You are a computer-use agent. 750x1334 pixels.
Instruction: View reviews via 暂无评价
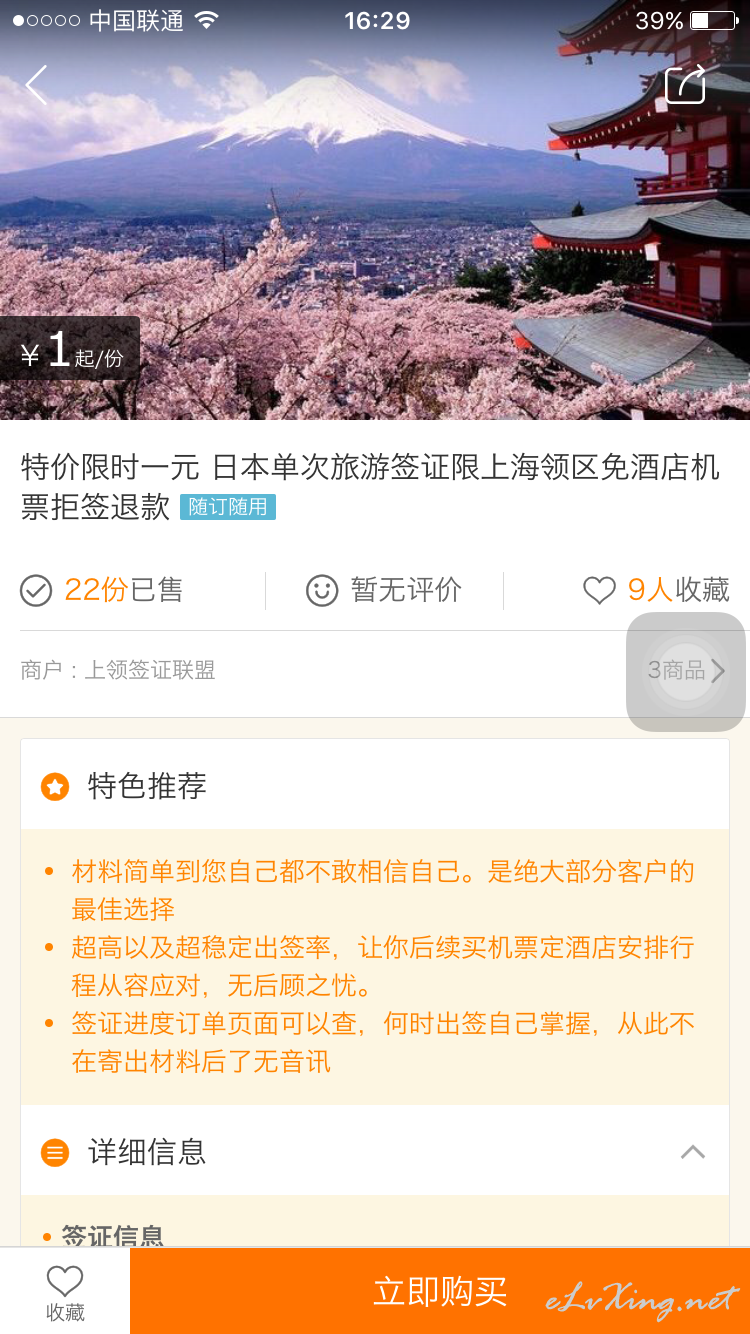pos(384,590)
